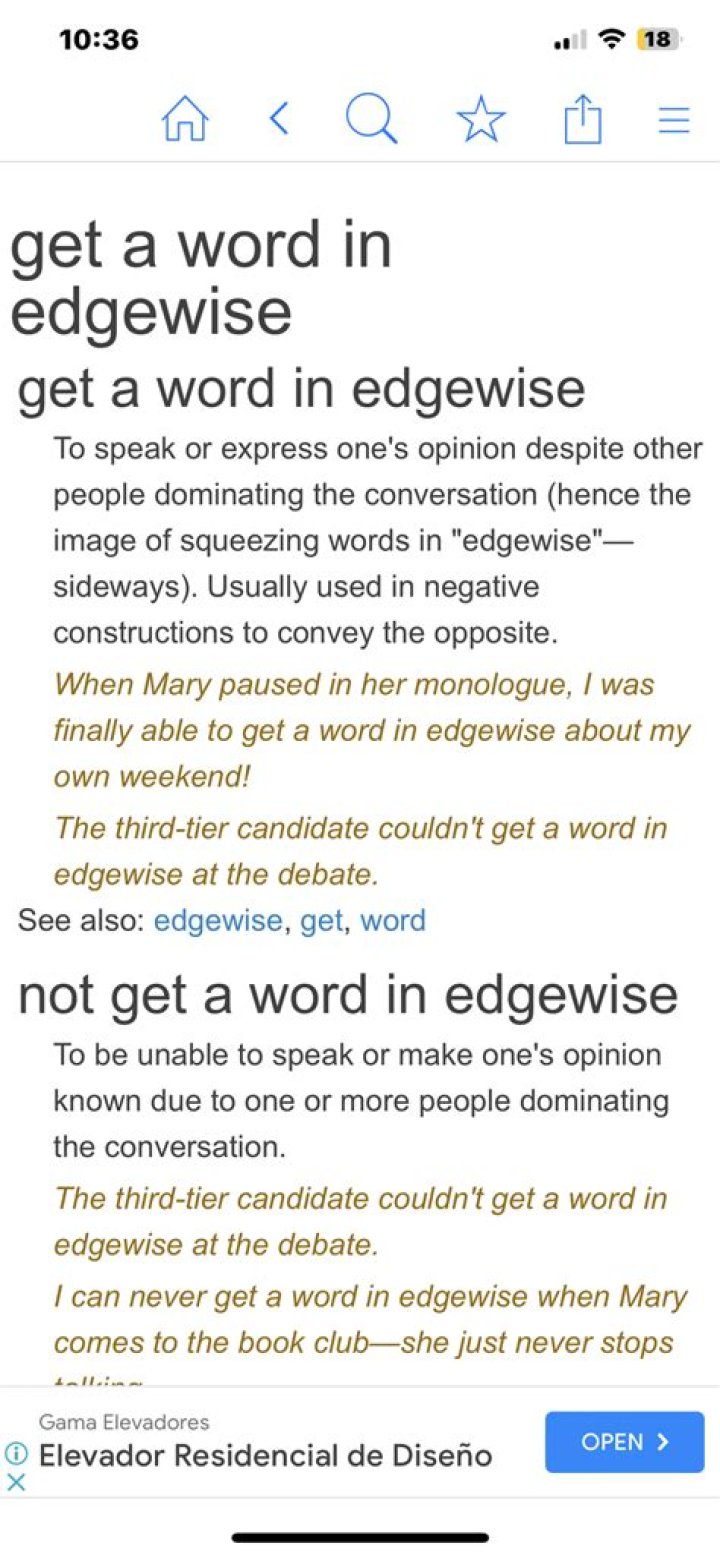The width and height of the screenshot is (720, 1558).
Task: Share this dictionary entry
Action: (583, 120)
